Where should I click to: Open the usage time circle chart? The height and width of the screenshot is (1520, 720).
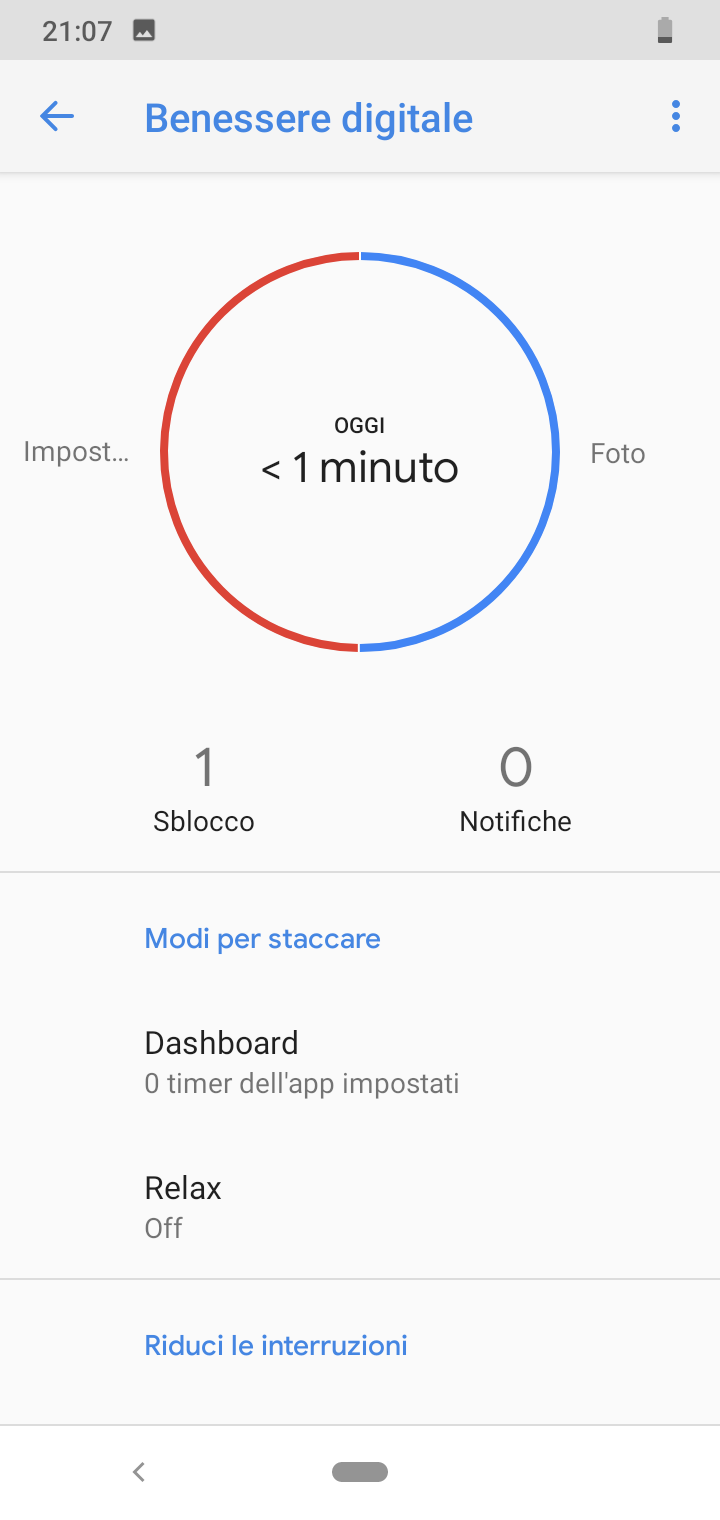click(359, 452)
